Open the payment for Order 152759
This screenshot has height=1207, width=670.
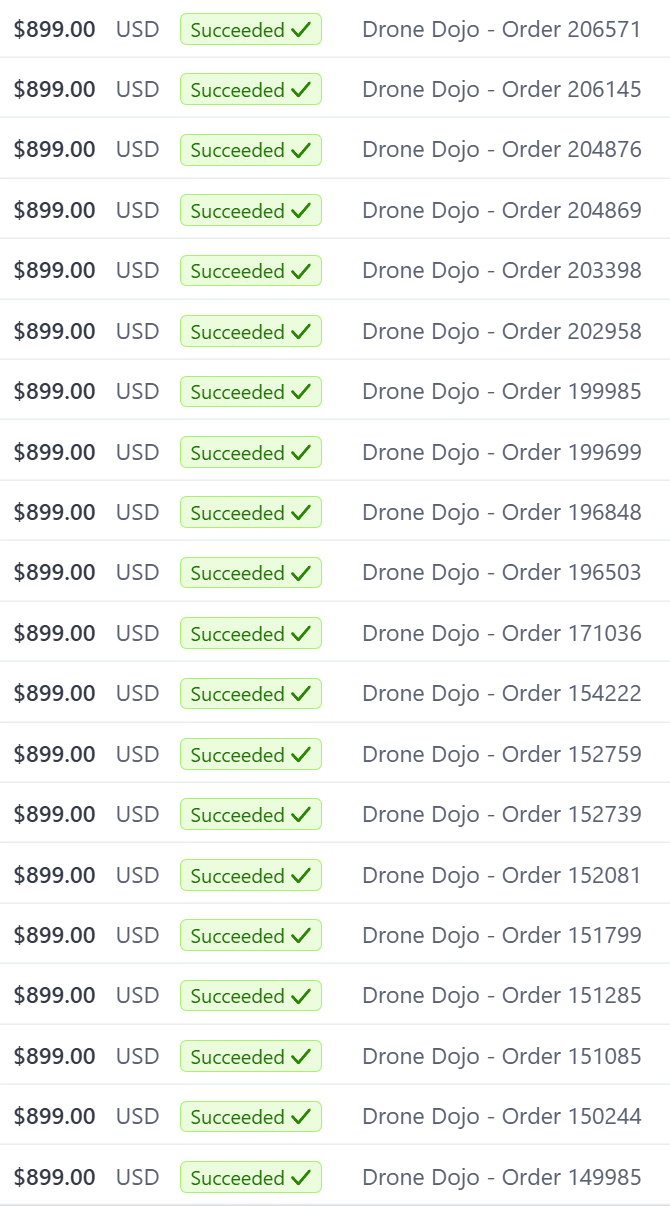(335, 753)
